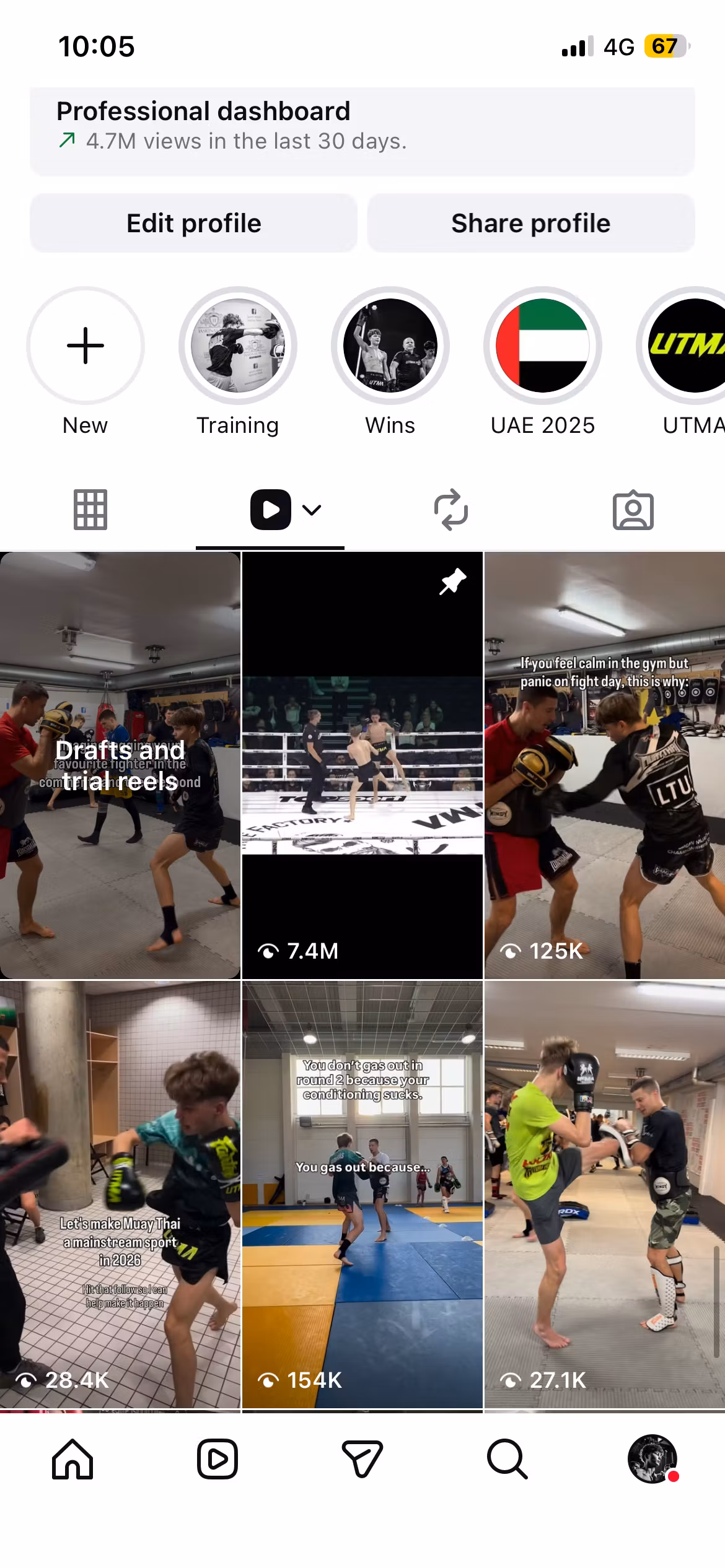View the Wins highlight

coord(390,346)
